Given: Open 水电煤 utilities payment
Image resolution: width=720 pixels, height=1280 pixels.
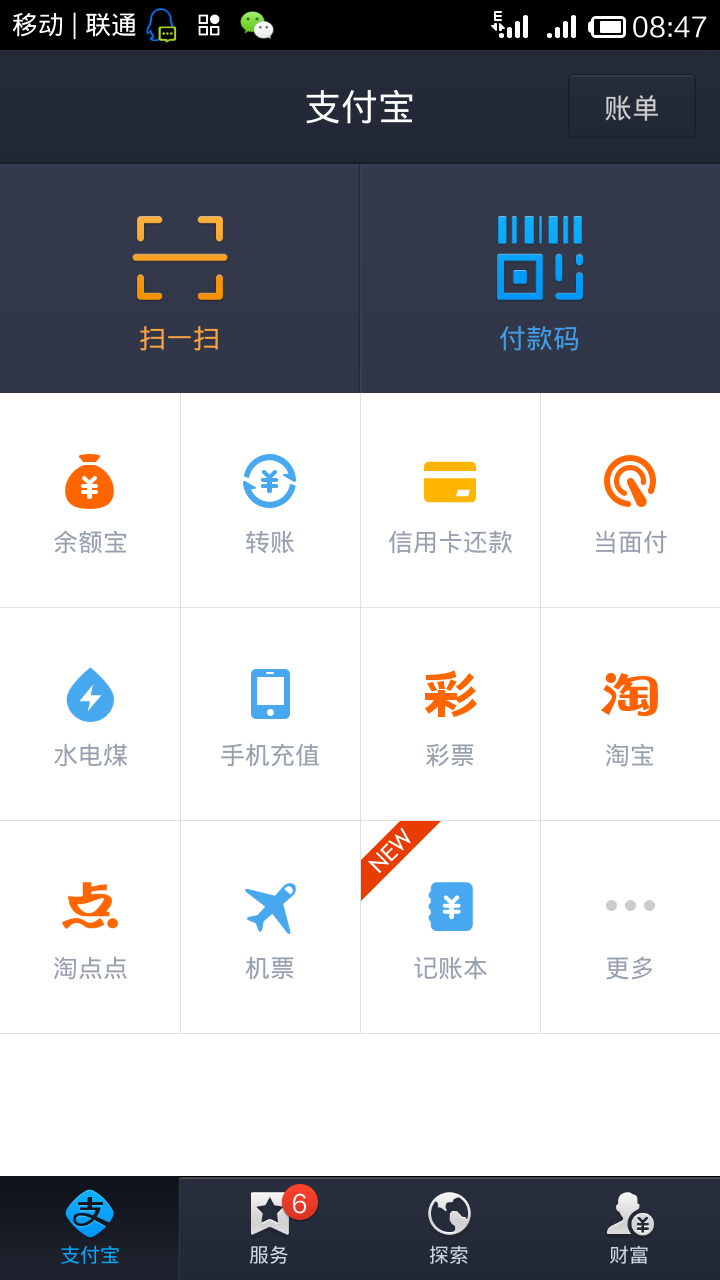Looking at the screenshot, I should coord(90,714).
